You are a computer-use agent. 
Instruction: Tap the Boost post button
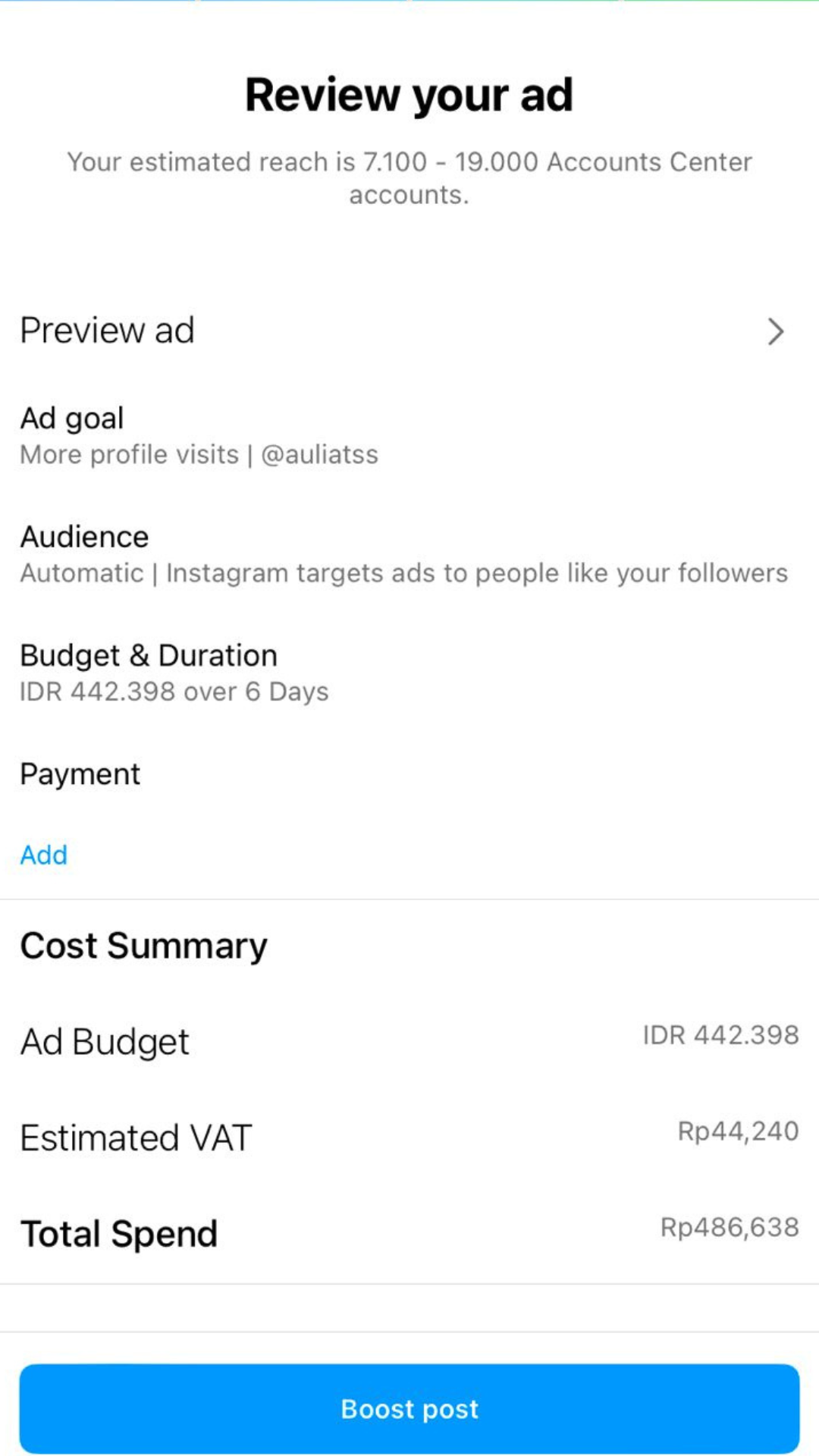tap(409, 1409)
